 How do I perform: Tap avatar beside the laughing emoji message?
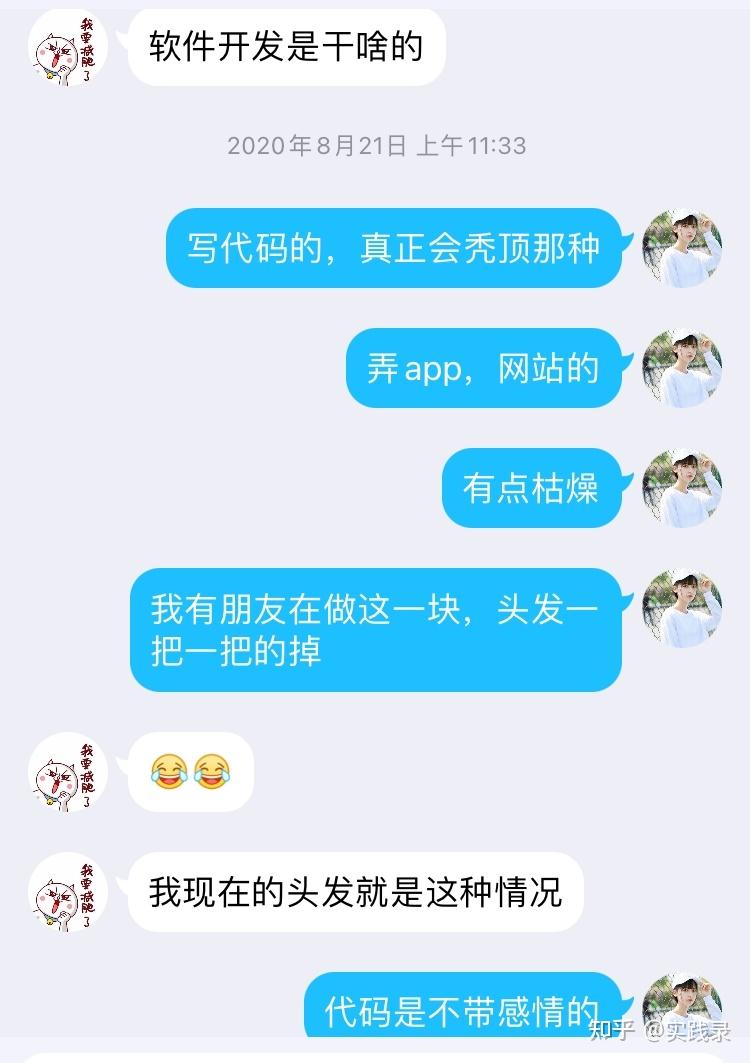tap(68, 771)
